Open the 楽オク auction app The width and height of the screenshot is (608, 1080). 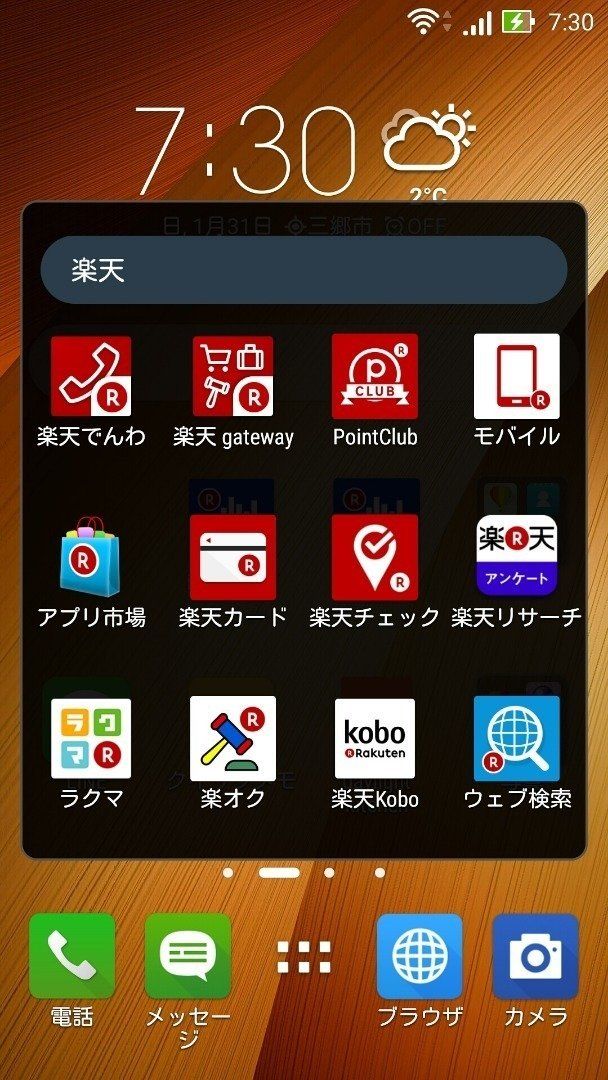tap(233, 739)
